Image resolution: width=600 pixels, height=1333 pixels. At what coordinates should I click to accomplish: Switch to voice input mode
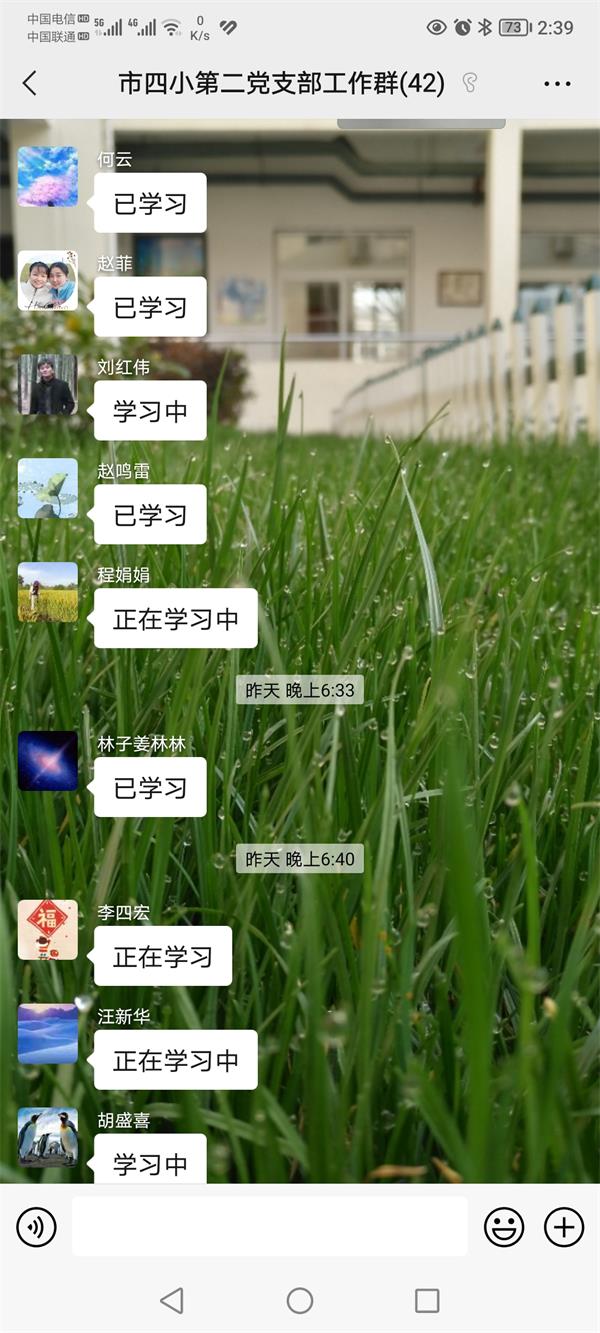(37, 1226)
